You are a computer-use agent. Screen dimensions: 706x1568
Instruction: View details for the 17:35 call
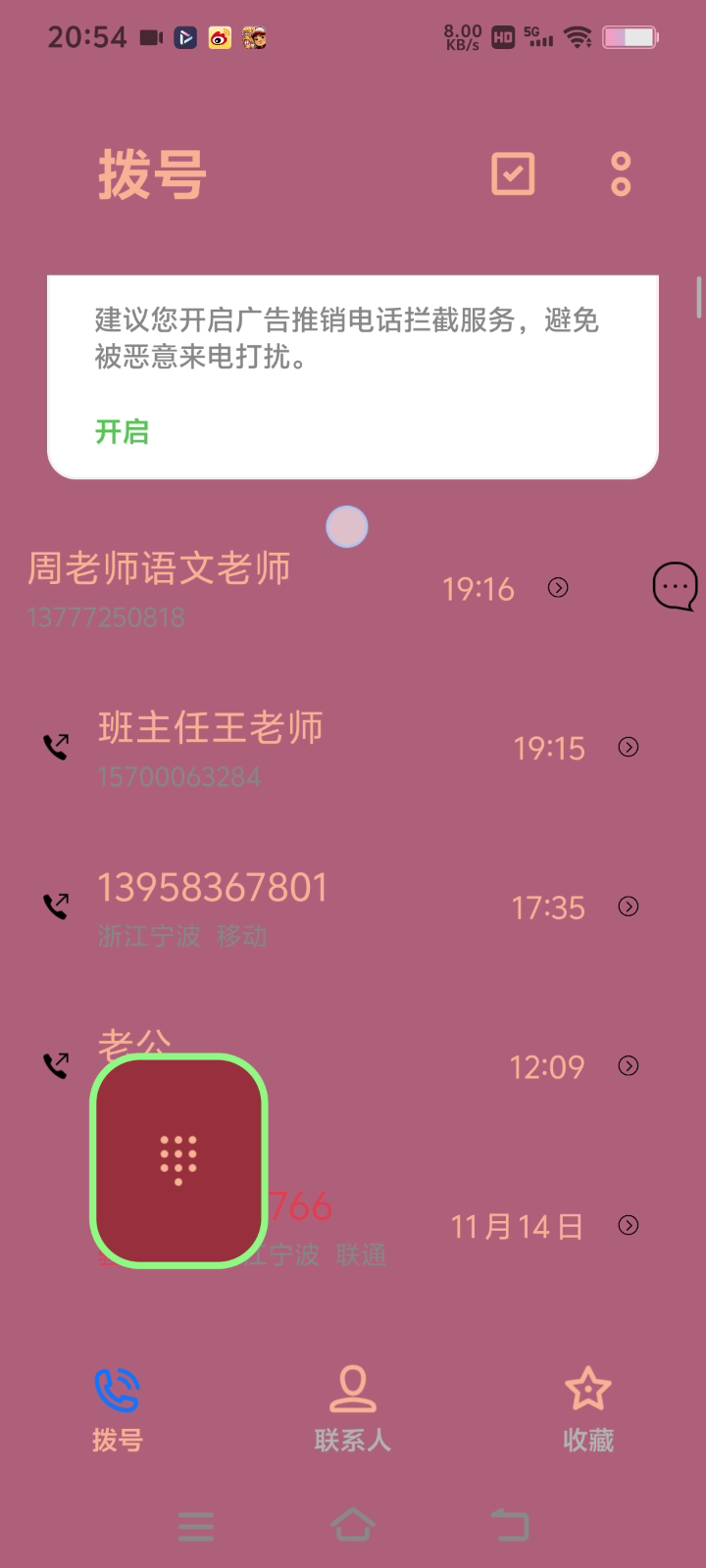coord(629,906)
